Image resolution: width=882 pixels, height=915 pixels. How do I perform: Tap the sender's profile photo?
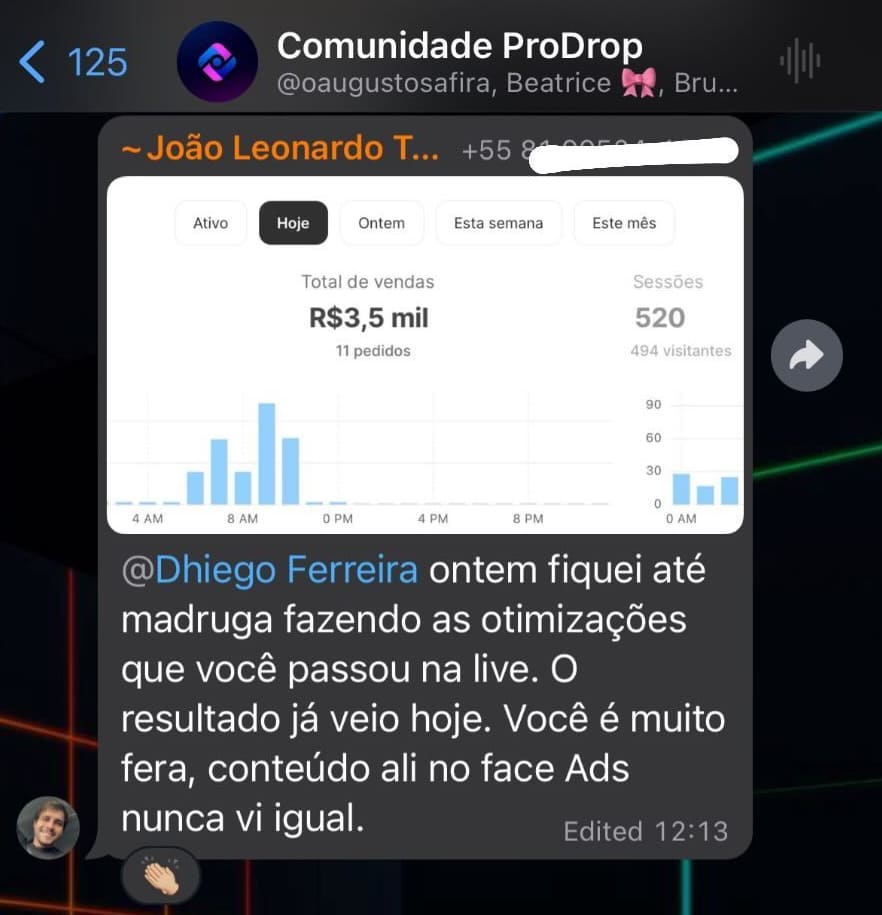click(x=48, y=827)
